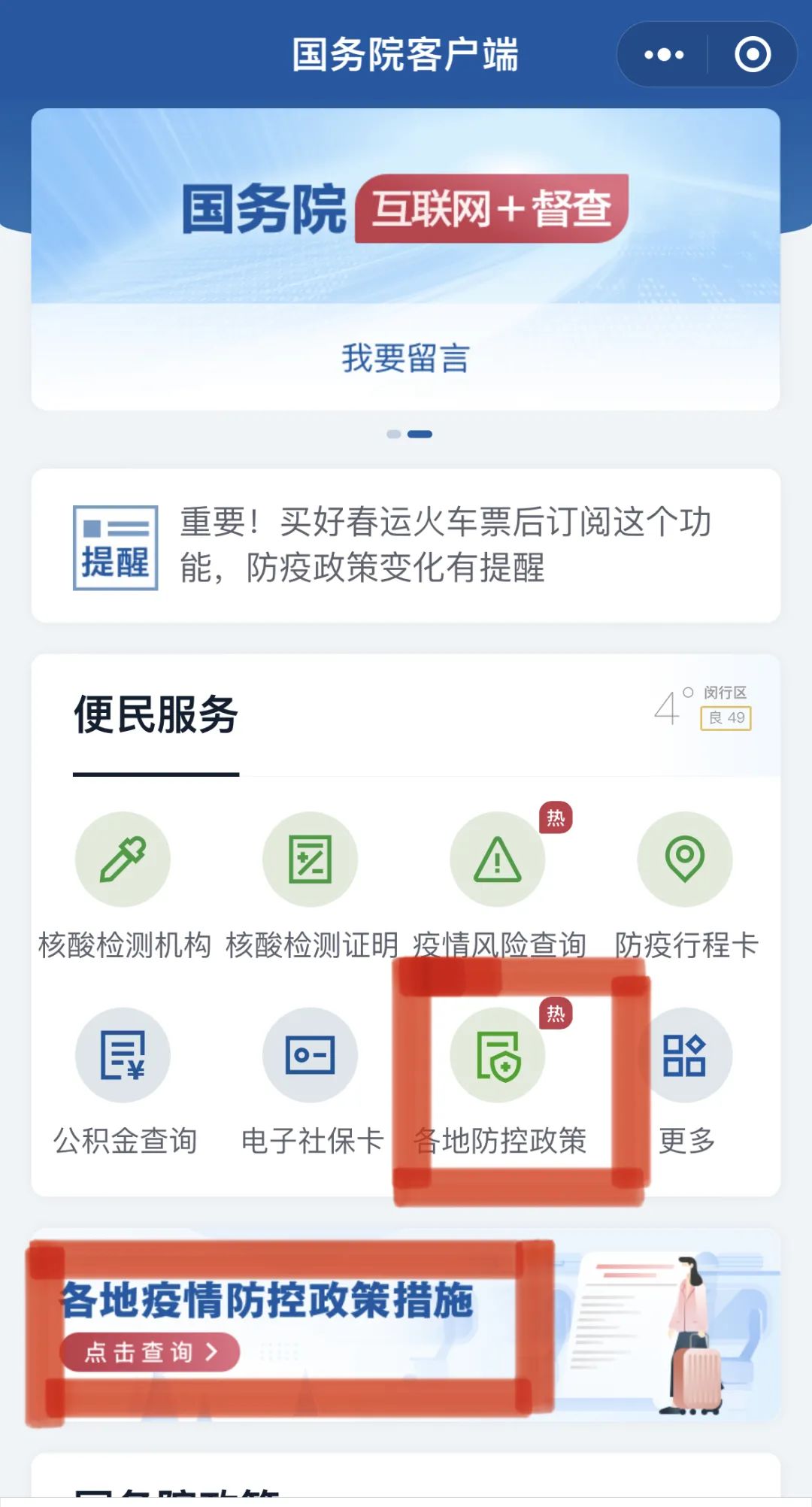Tap 点击查询 on epidemic policy banner
Image resolution: width=812 pixels, height=1507 pixels.
coord(150,1352)
